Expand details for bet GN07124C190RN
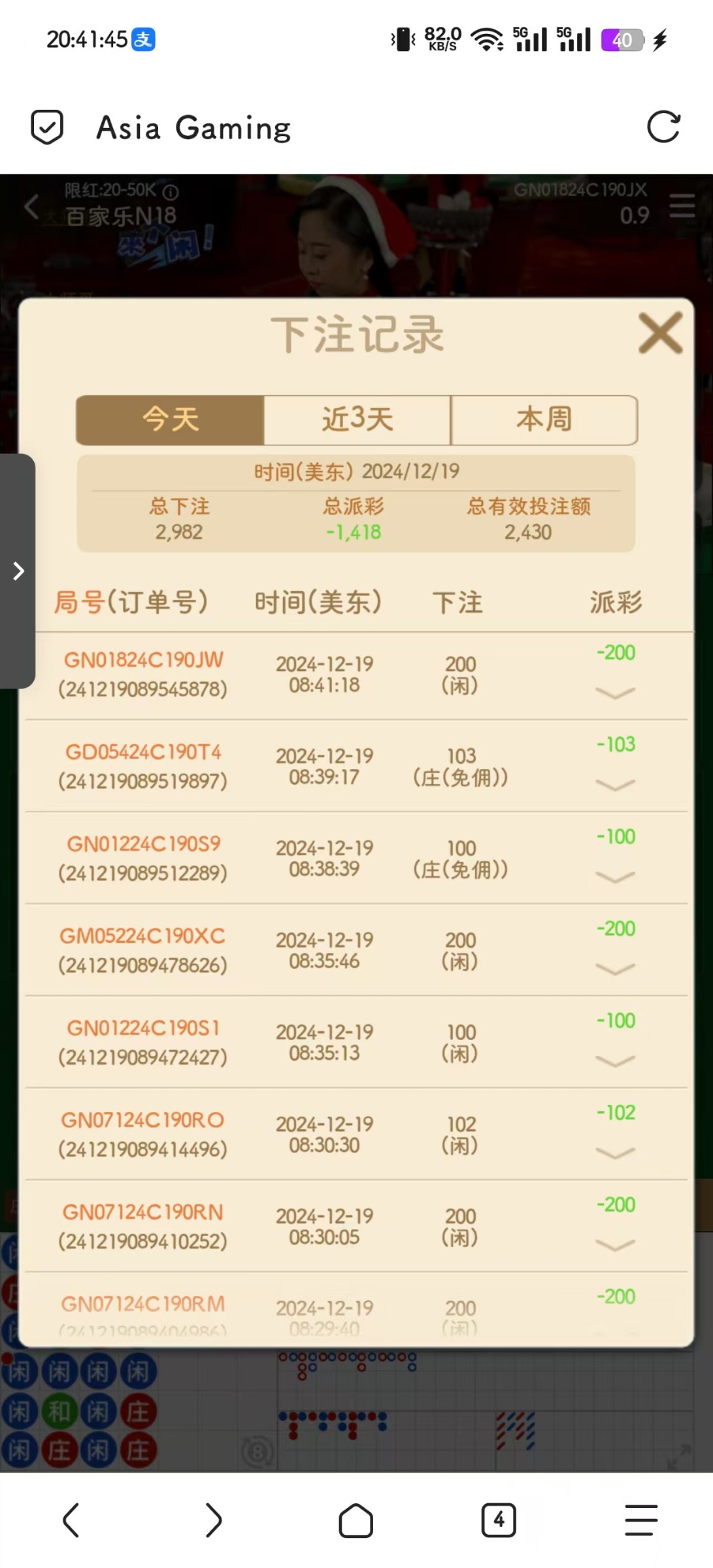 pyautogui.click(x=615, y=1245)
